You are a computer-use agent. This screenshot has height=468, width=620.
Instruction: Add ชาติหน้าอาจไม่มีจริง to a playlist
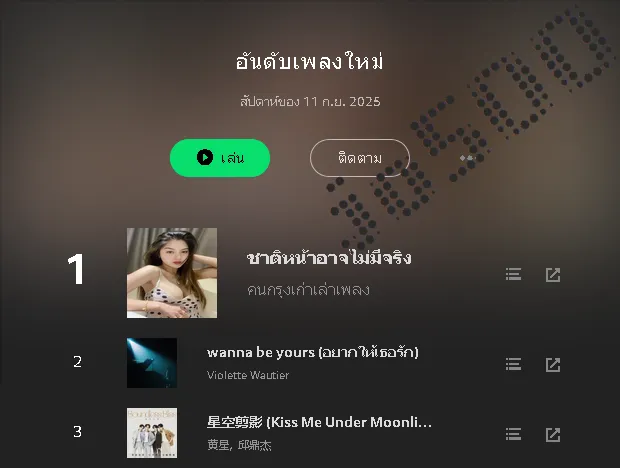513,274
